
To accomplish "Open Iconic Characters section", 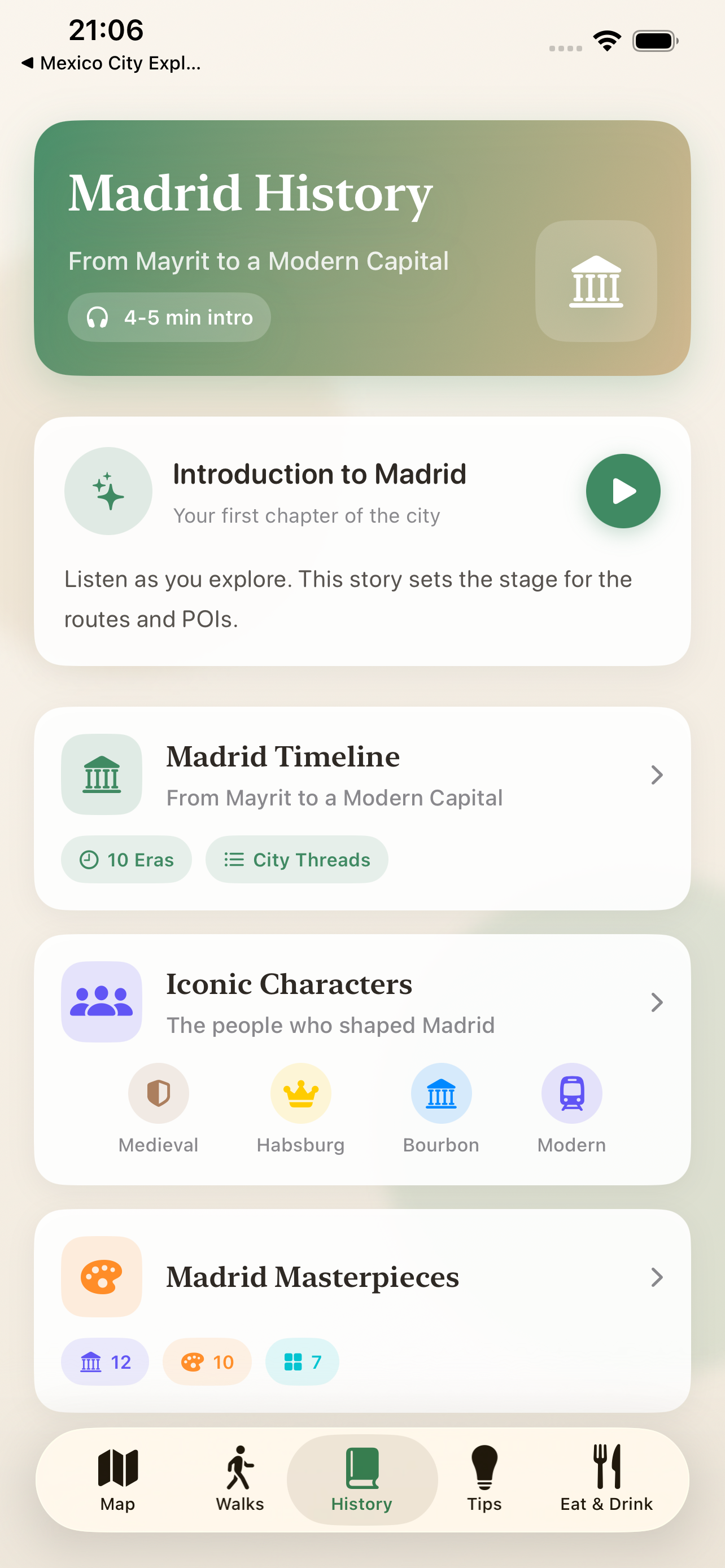I will (362, 1002).
